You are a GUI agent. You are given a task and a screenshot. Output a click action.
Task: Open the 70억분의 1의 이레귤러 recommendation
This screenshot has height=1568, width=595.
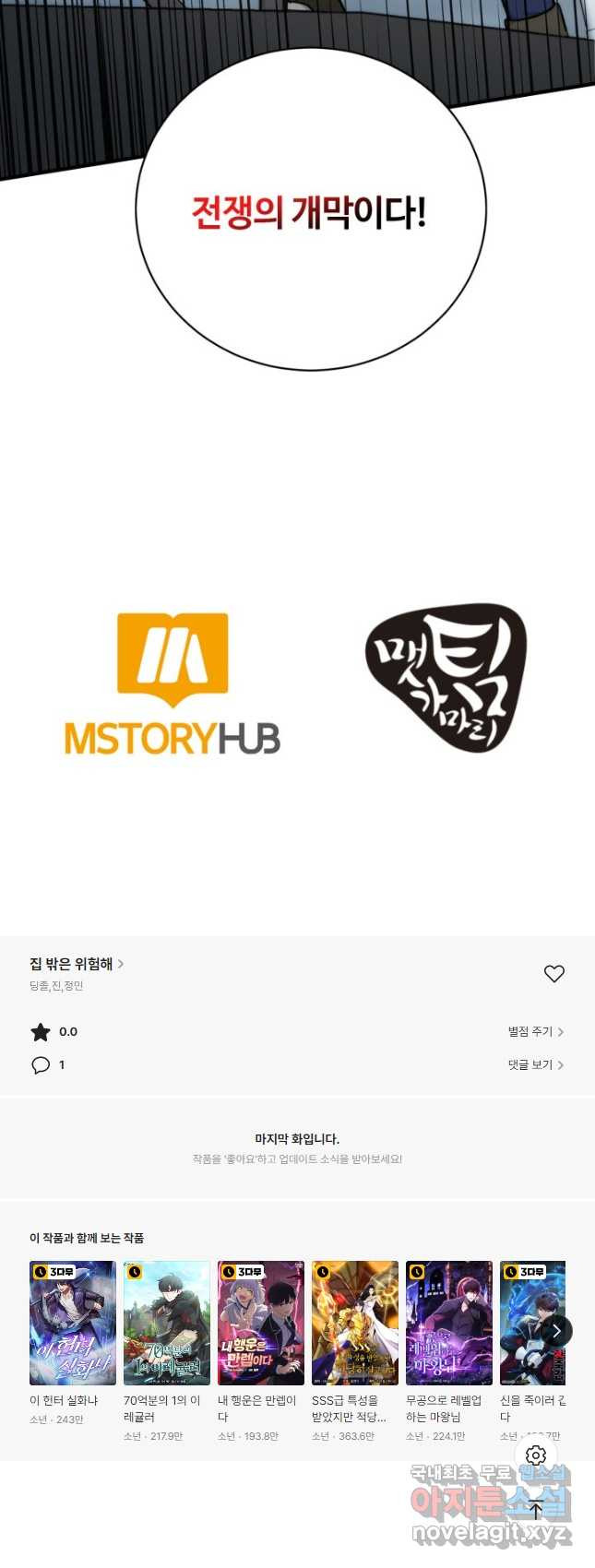166,1323
